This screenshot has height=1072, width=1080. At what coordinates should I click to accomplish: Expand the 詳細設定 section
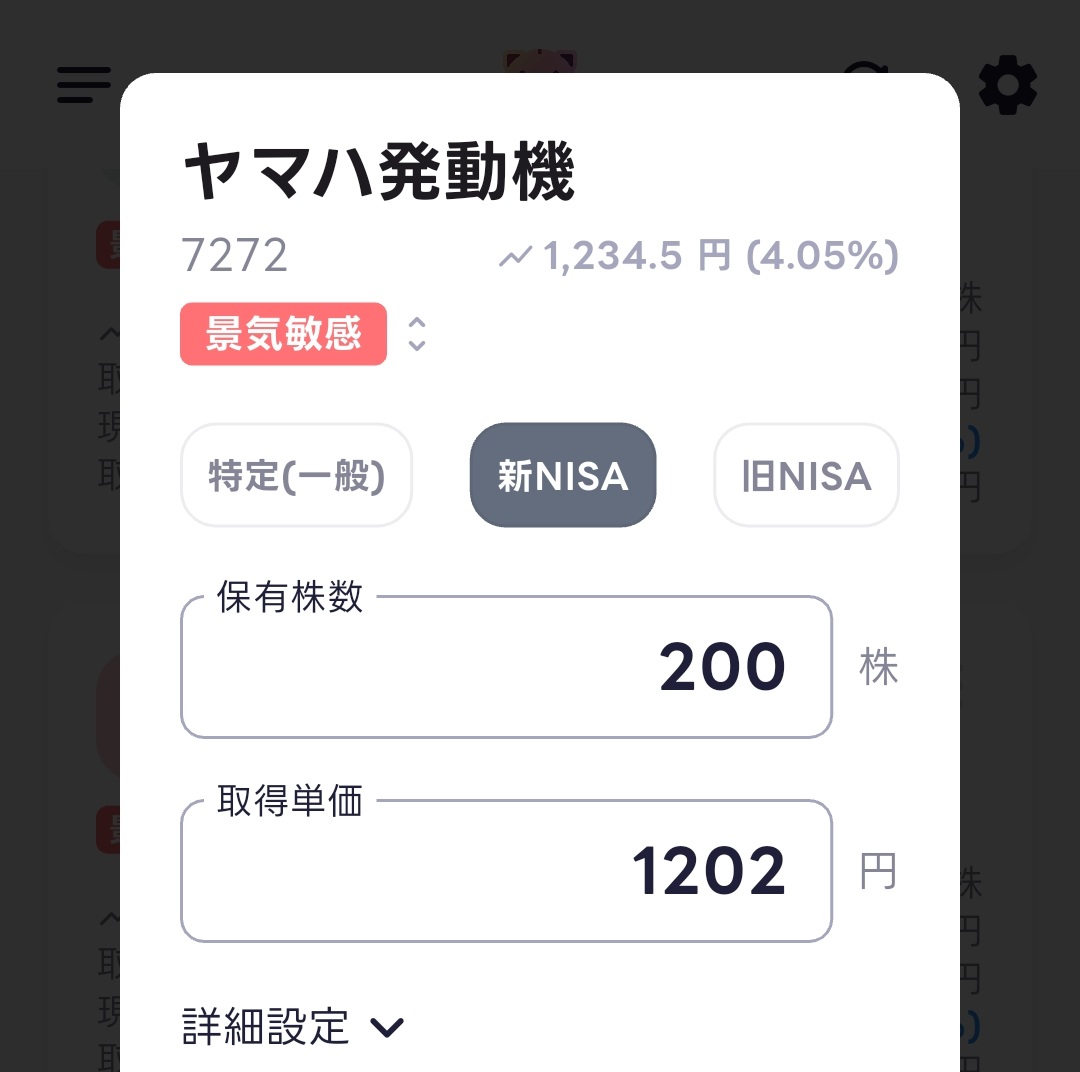[x=293, y=1027]
